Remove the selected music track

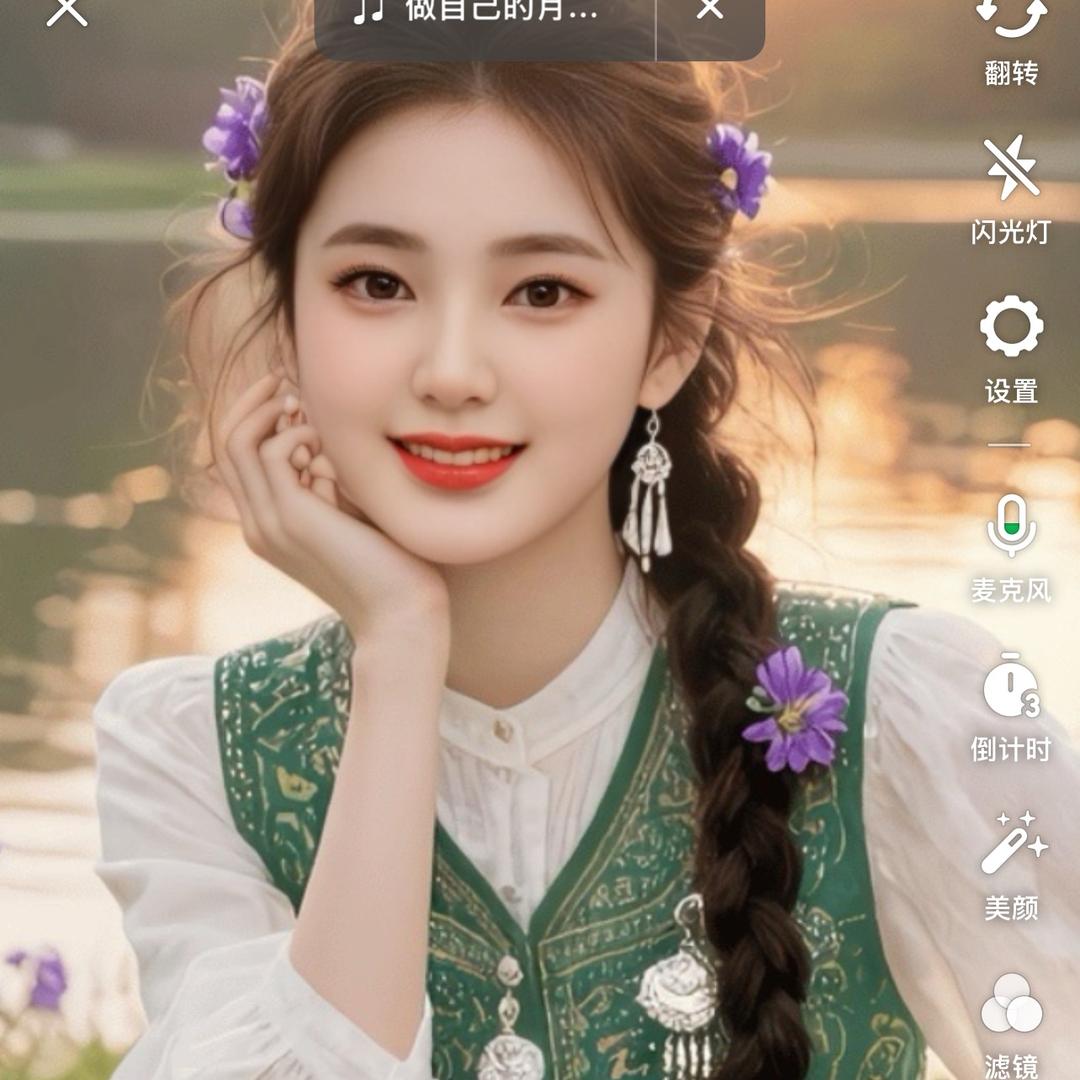pos(710,10)
